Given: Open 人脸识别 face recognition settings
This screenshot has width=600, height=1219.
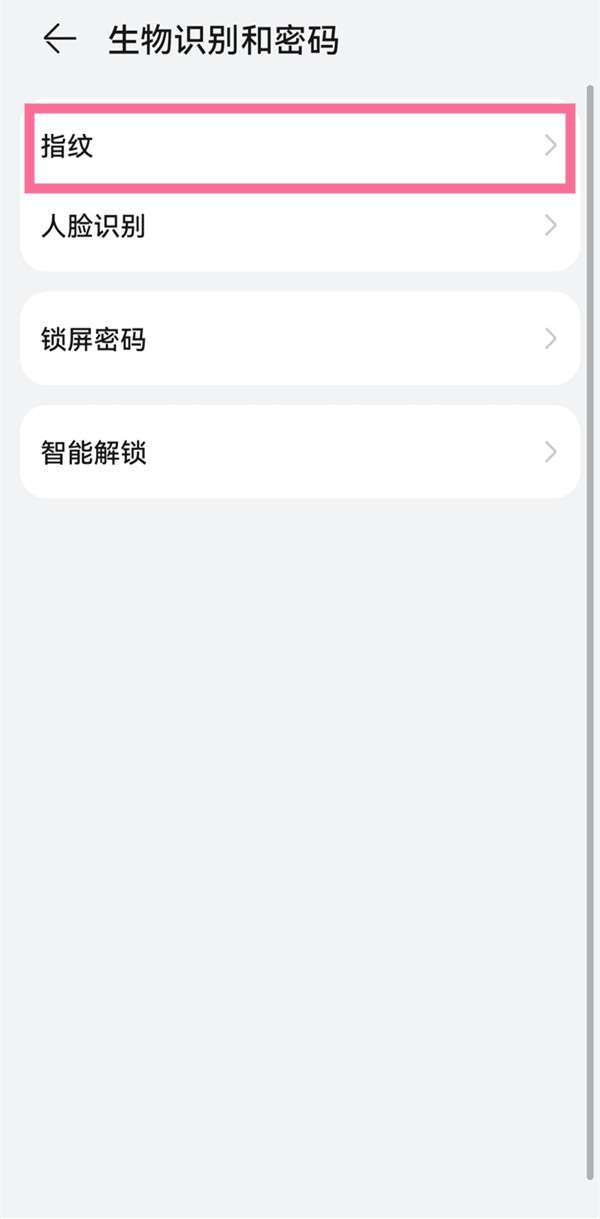Looking at the screenshot, I should click(x=300, y=226).
